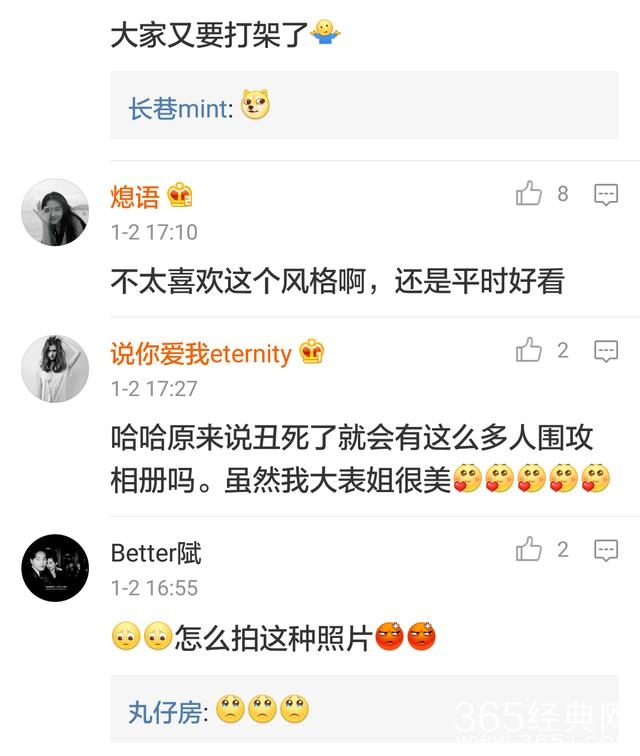Image resolution: width=640 pixels, height=756 pixels.
Task: Open the Better赋 username
Action: pyautogui.click(x=156, y=551)
